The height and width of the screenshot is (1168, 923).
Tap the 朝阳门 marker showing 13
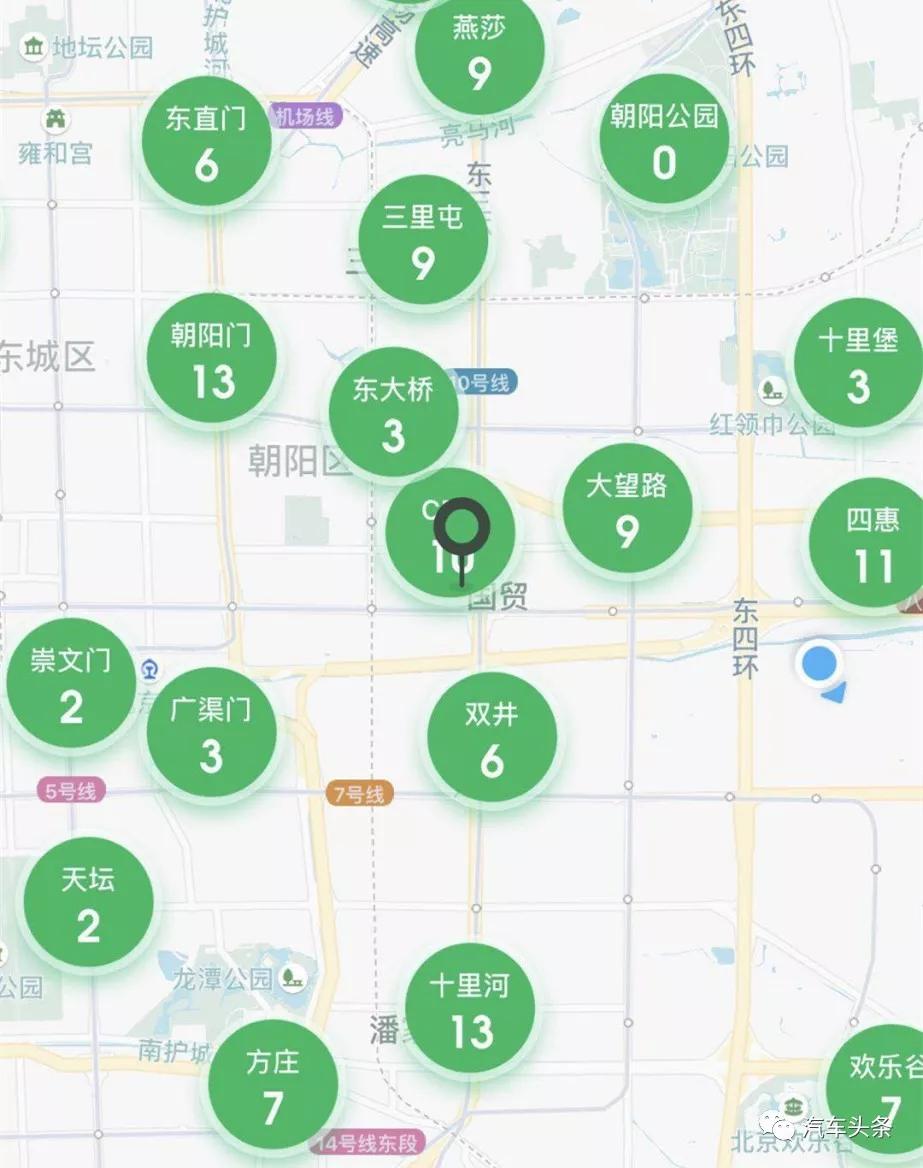point(211,358)
